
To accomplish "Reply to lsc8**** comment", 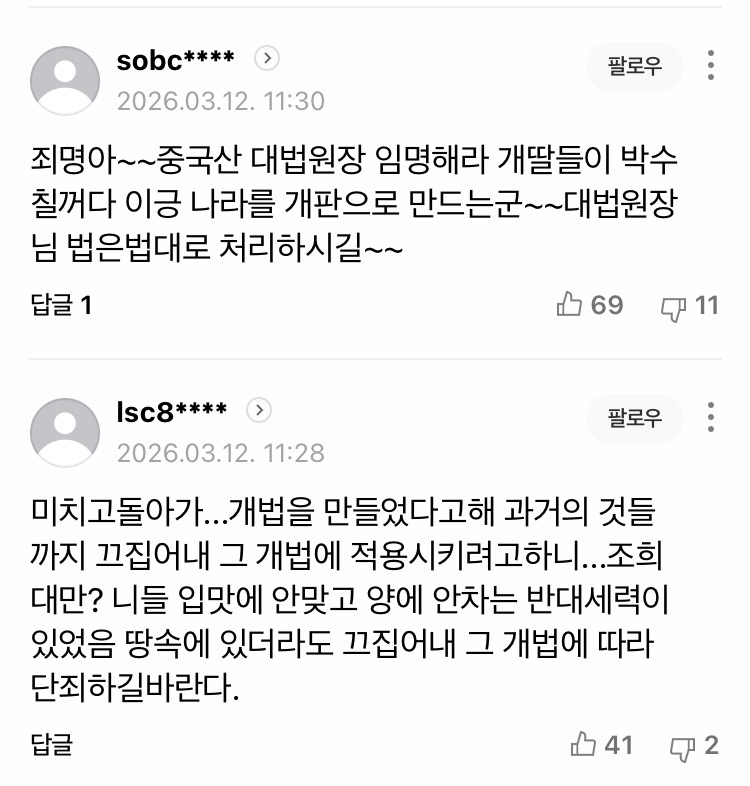I will tap(50, 745).
